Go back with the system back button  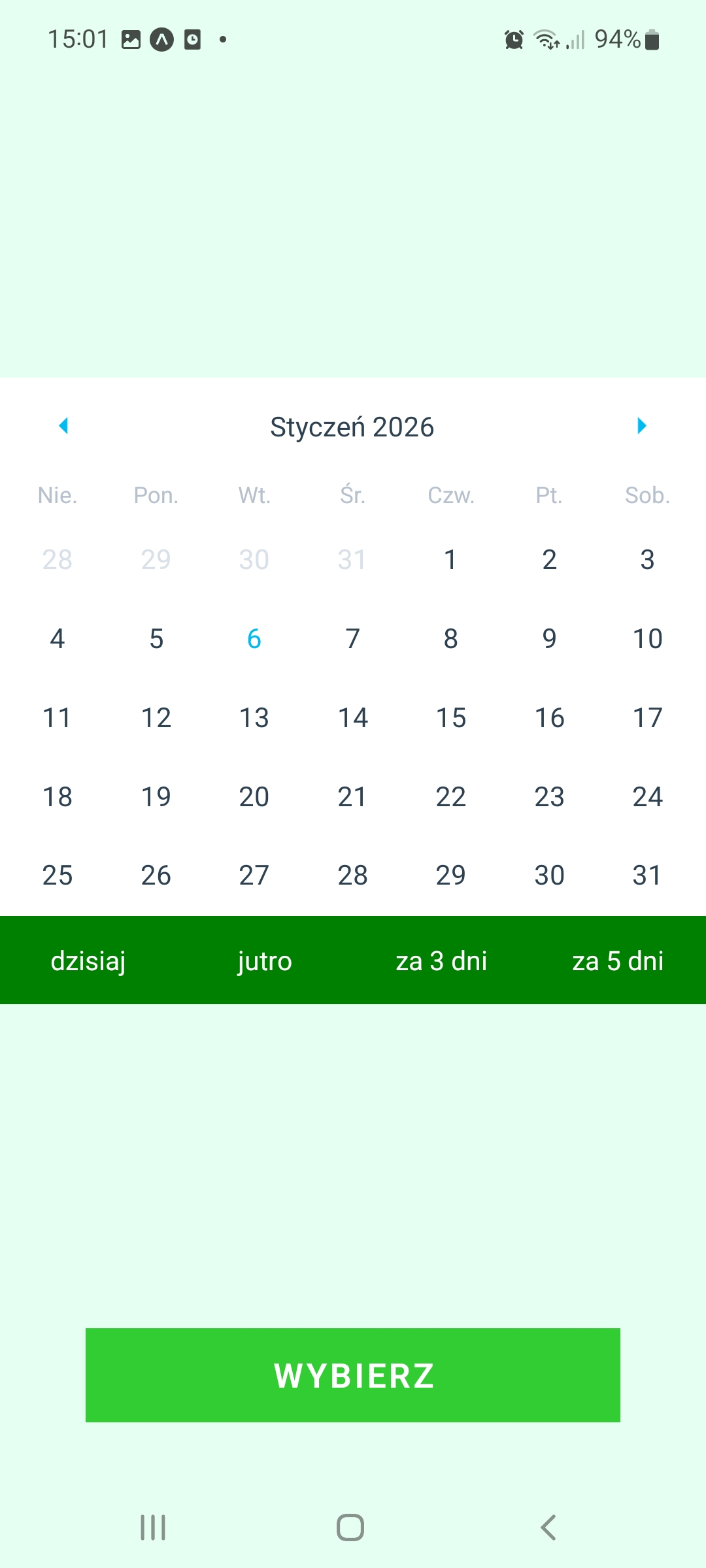548,1527
